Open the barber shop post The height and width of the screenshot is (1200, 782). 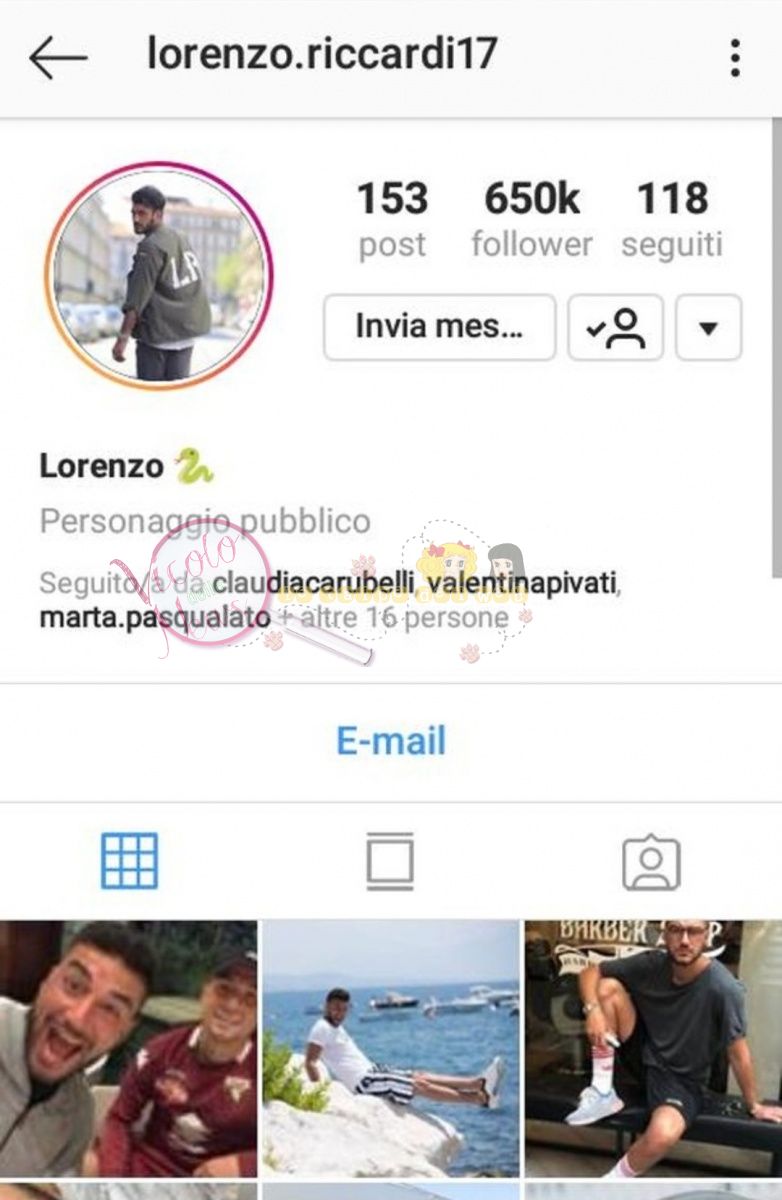tap(653, 1048)
